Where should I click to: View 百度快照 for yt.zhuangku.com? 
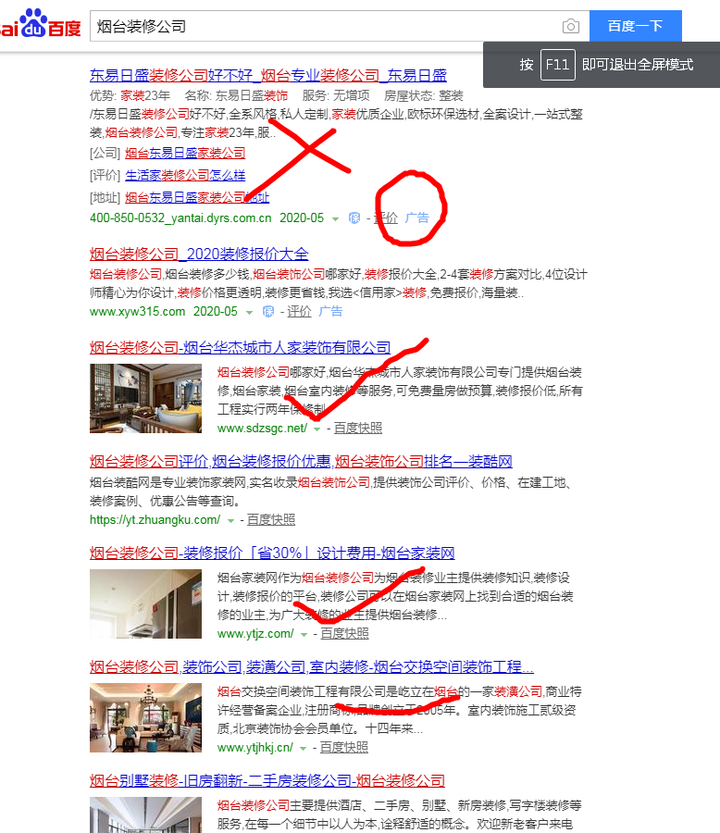[x=271, y=519]
